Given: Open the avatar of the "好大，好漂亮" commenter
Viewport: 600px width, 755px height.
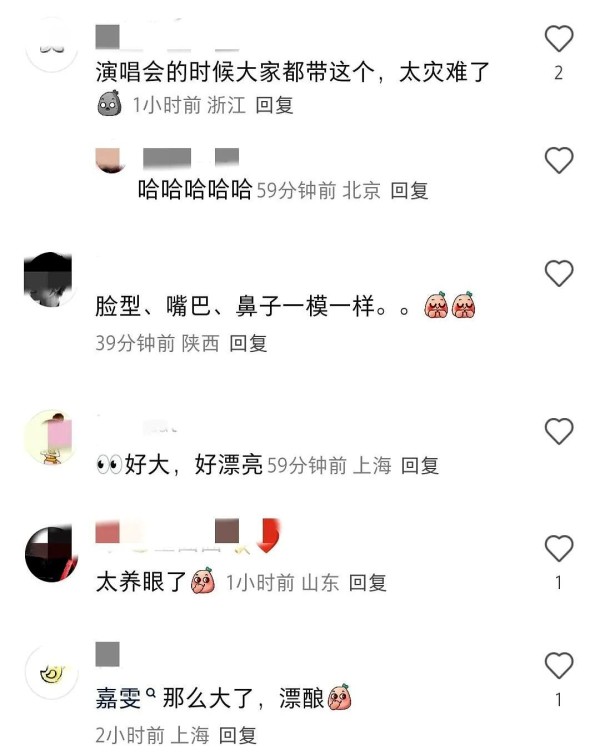Looking at the screenshot, I should (x=50, y=438).
